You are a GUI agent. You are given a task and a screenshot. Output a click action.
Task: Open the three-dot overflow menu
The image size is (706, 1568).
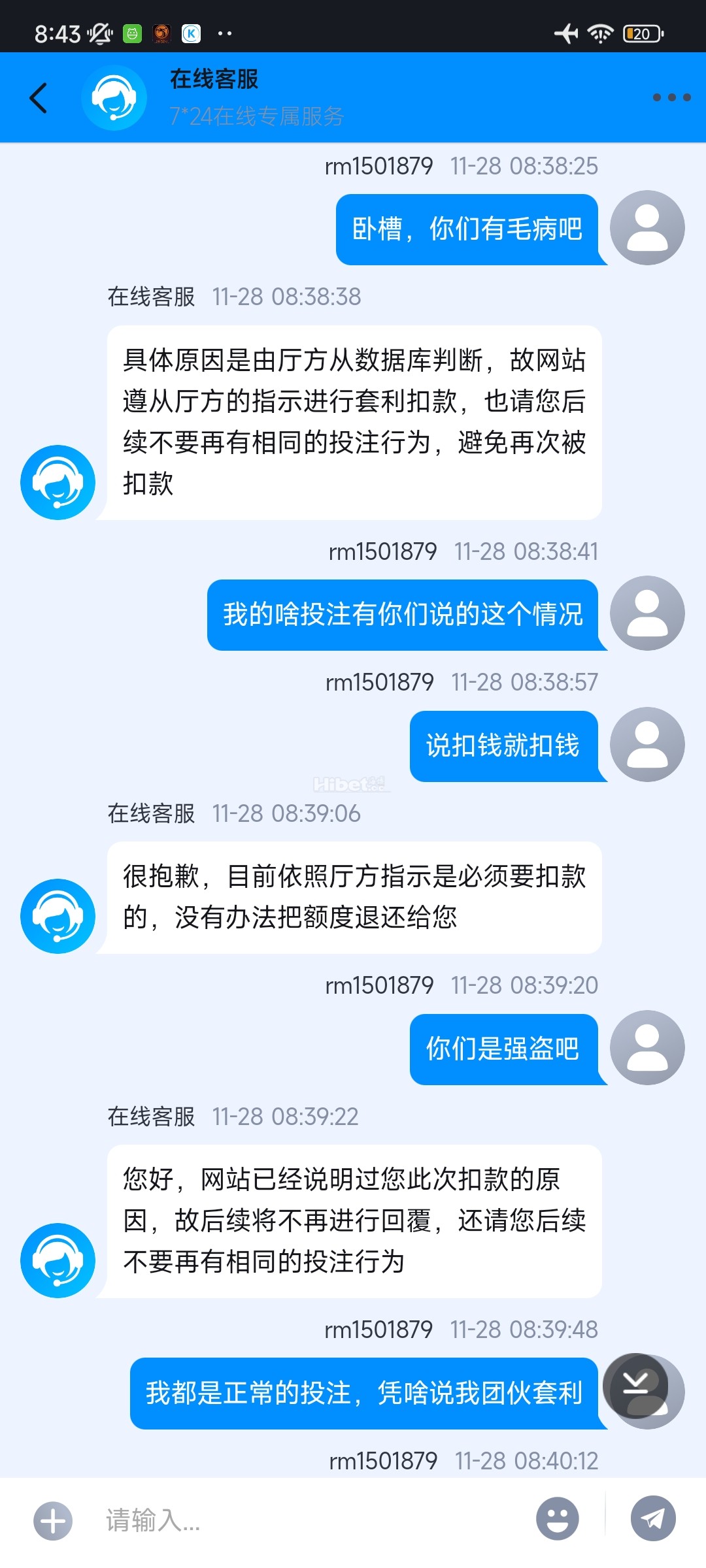(x=671, y=97)
